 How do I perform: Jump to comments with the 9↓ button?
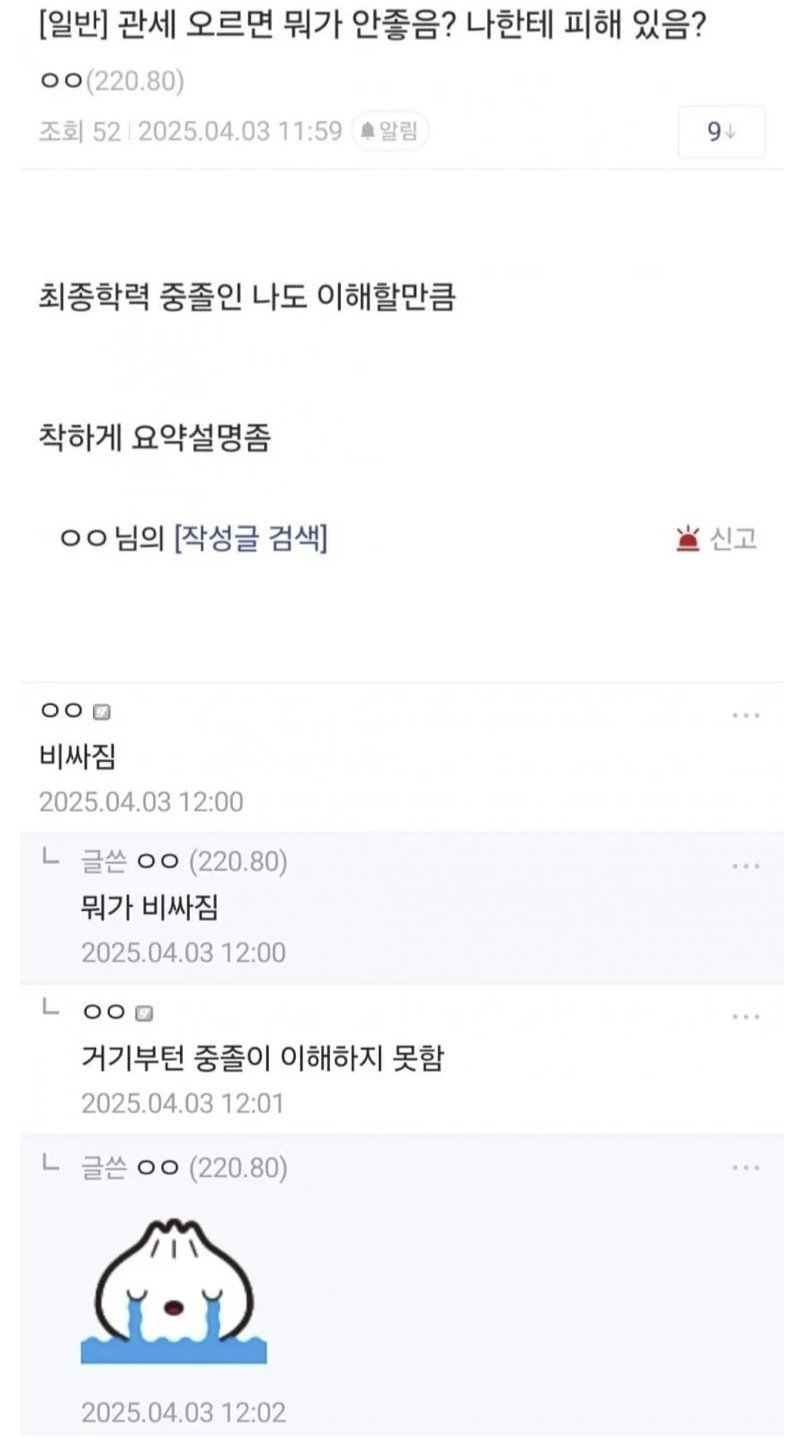pos(721,132)
